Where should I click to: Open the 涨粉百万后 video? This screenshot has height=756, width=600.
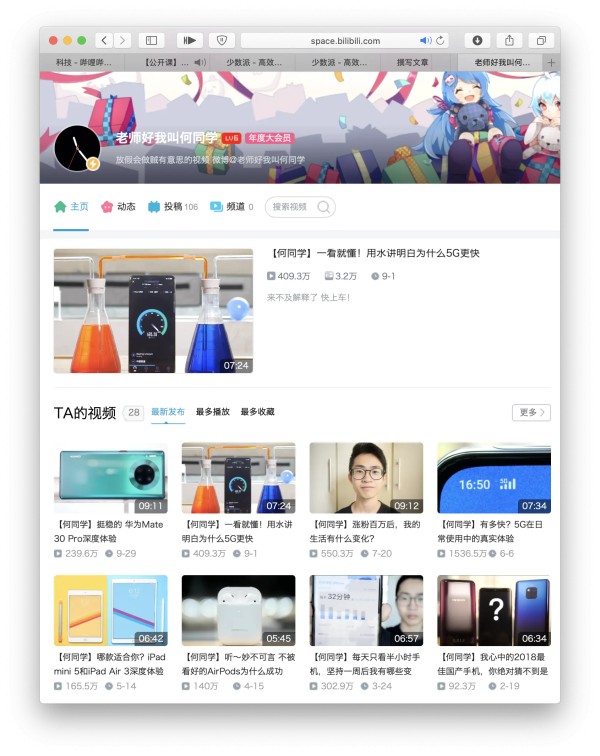(x=366, y=478)
